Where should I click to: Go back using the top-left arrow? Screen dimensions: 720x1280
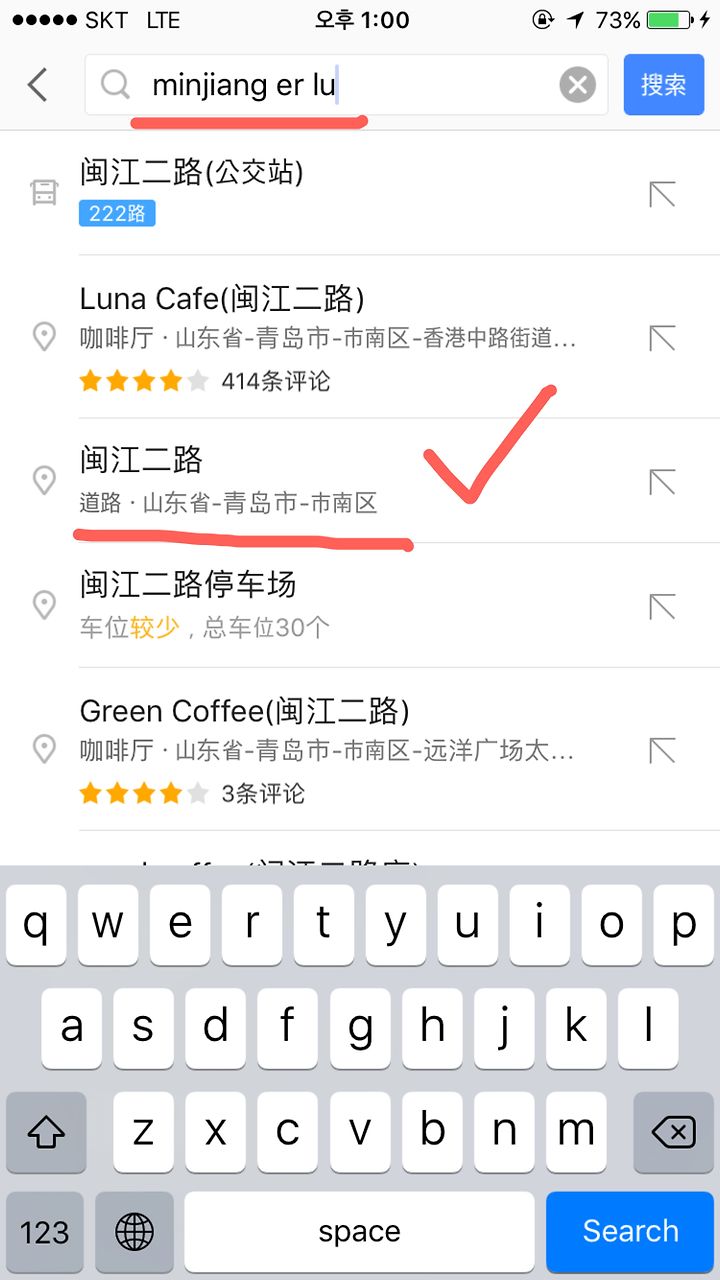[x=38, y=85]
